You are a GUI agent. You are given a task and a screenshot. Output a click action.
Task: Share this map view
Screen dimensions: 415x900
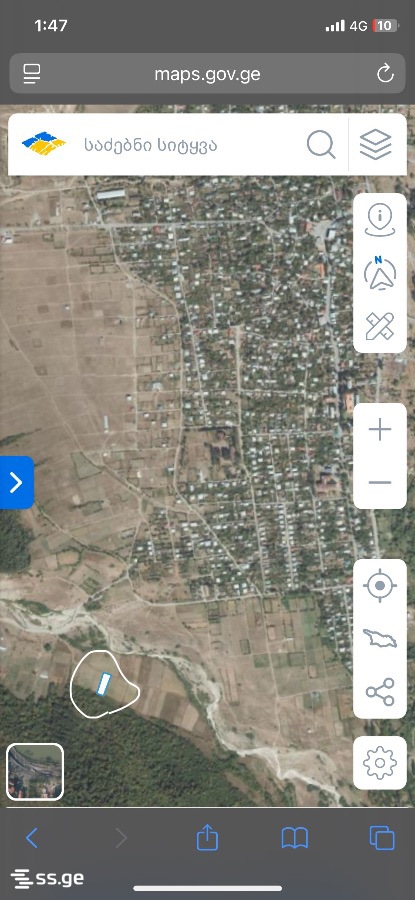tap(380, 691)
